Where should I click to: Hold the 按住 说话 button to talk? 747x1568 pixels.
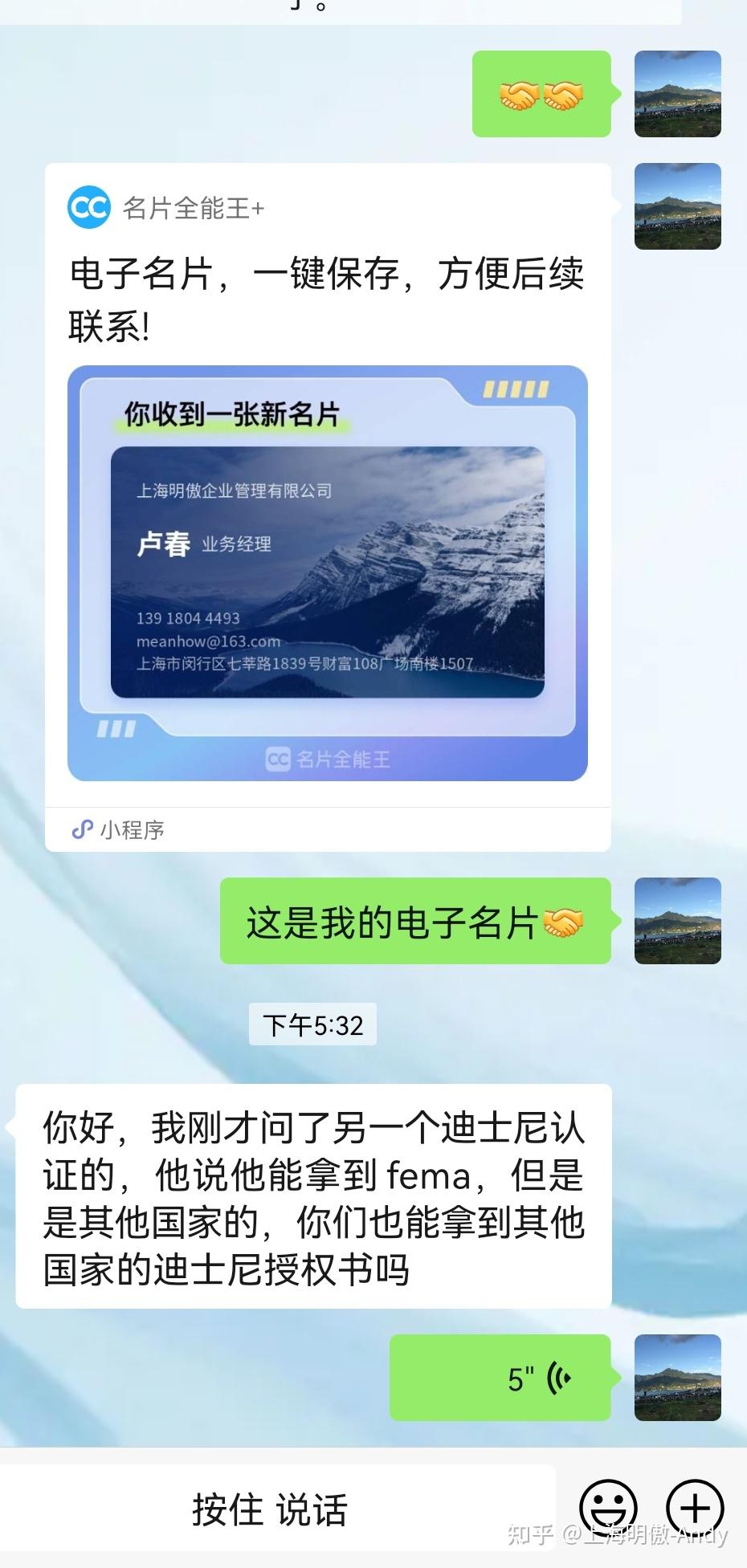point(270,1509)
